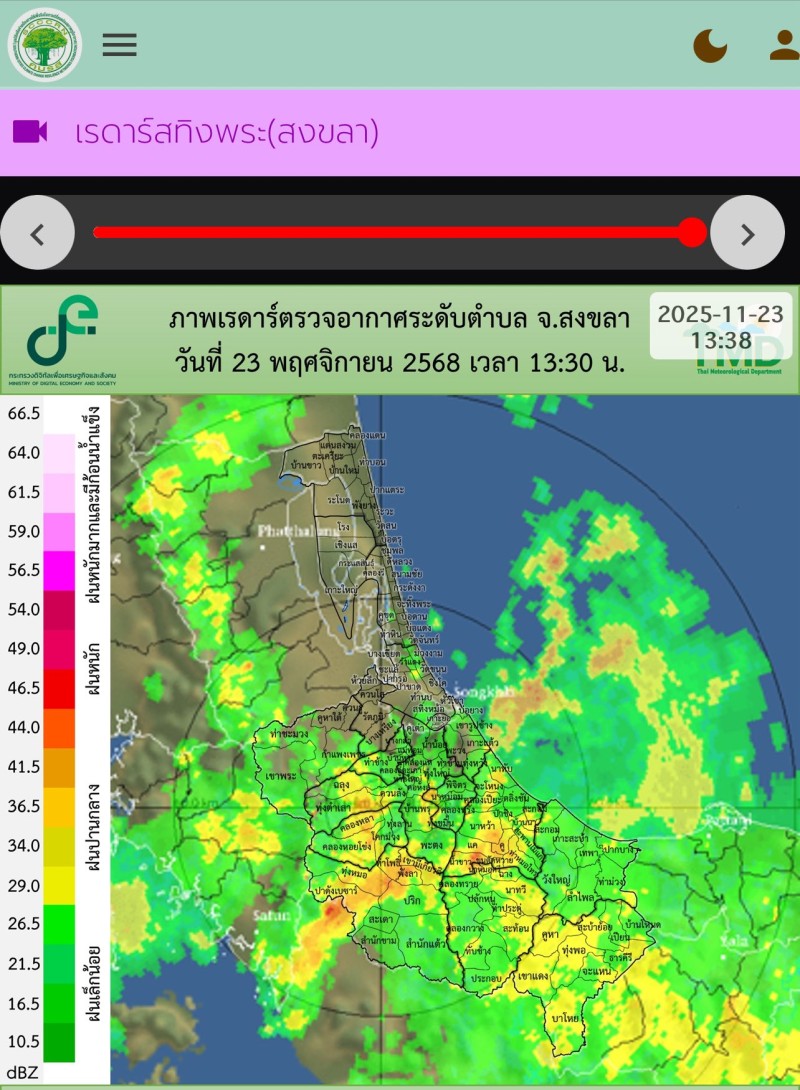Open the user profile icon
The height and width of the screenshot is (1090, 800).
tap(783, 45)
